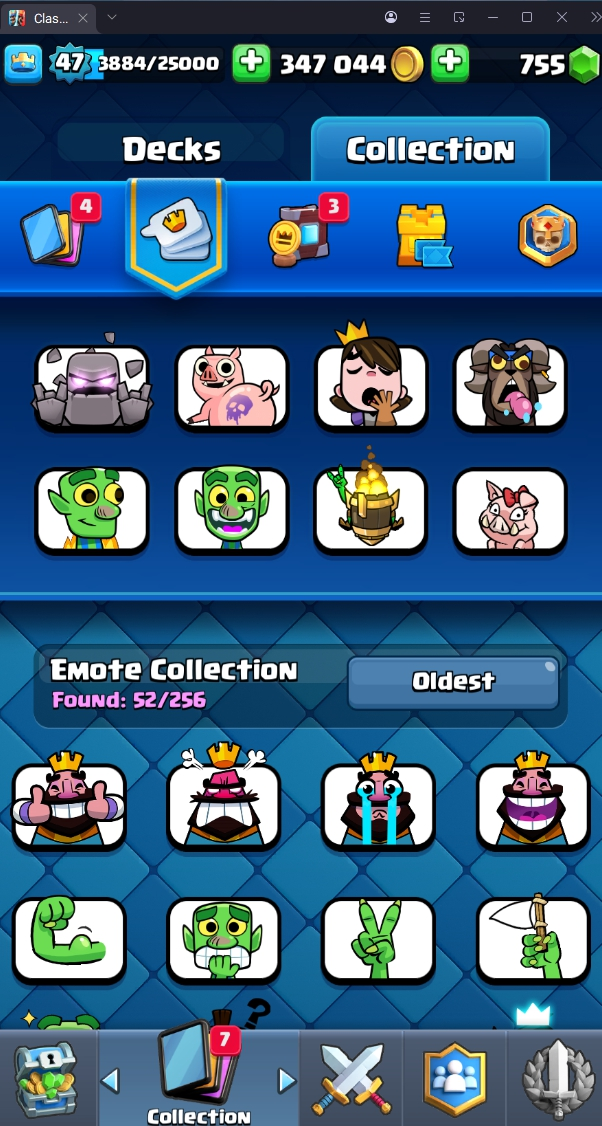Open the Clan social tab
The width and height of the screenshot is (602, 1126).
coord(454,1078)
